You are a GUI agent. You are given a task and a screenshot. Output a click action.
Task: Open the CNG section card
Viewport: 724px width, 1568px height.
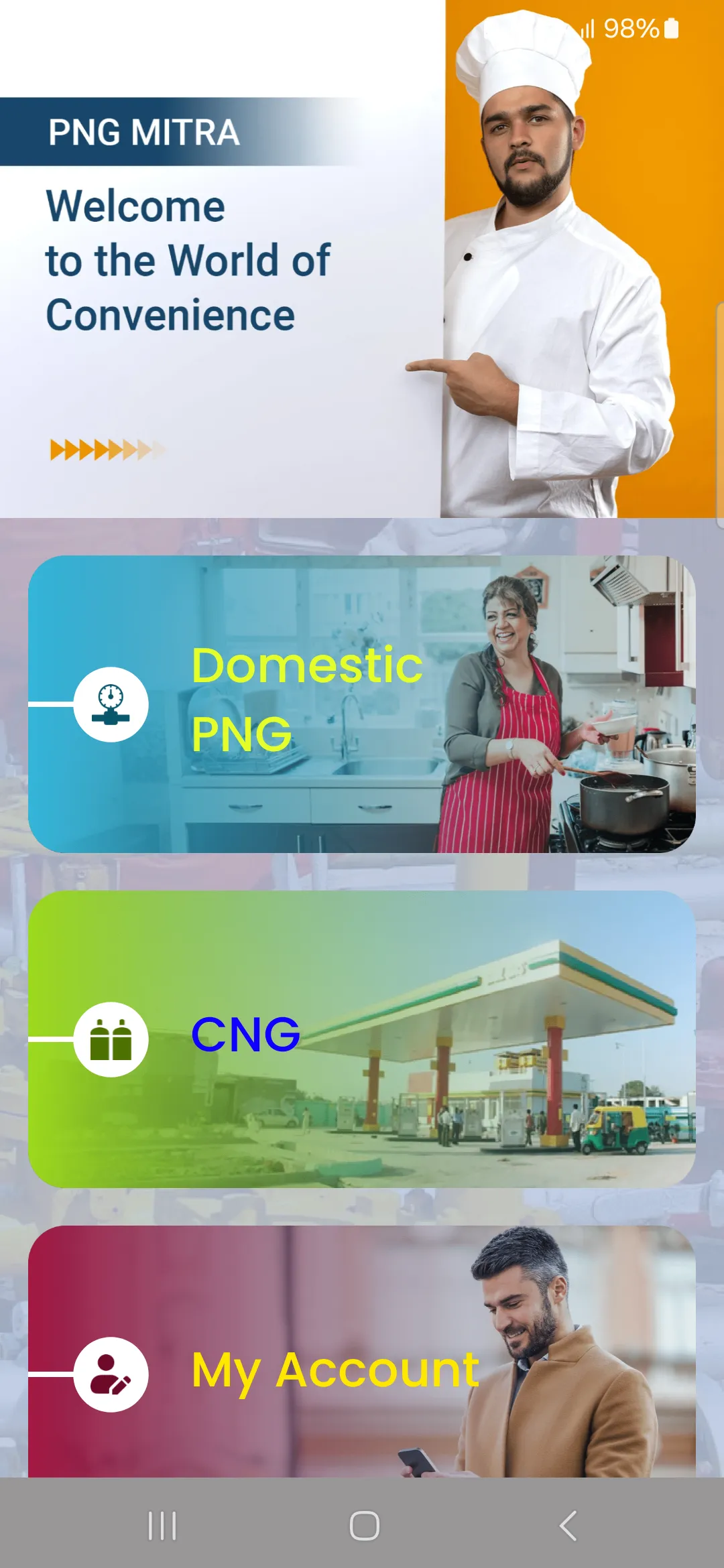(362, 1039)
